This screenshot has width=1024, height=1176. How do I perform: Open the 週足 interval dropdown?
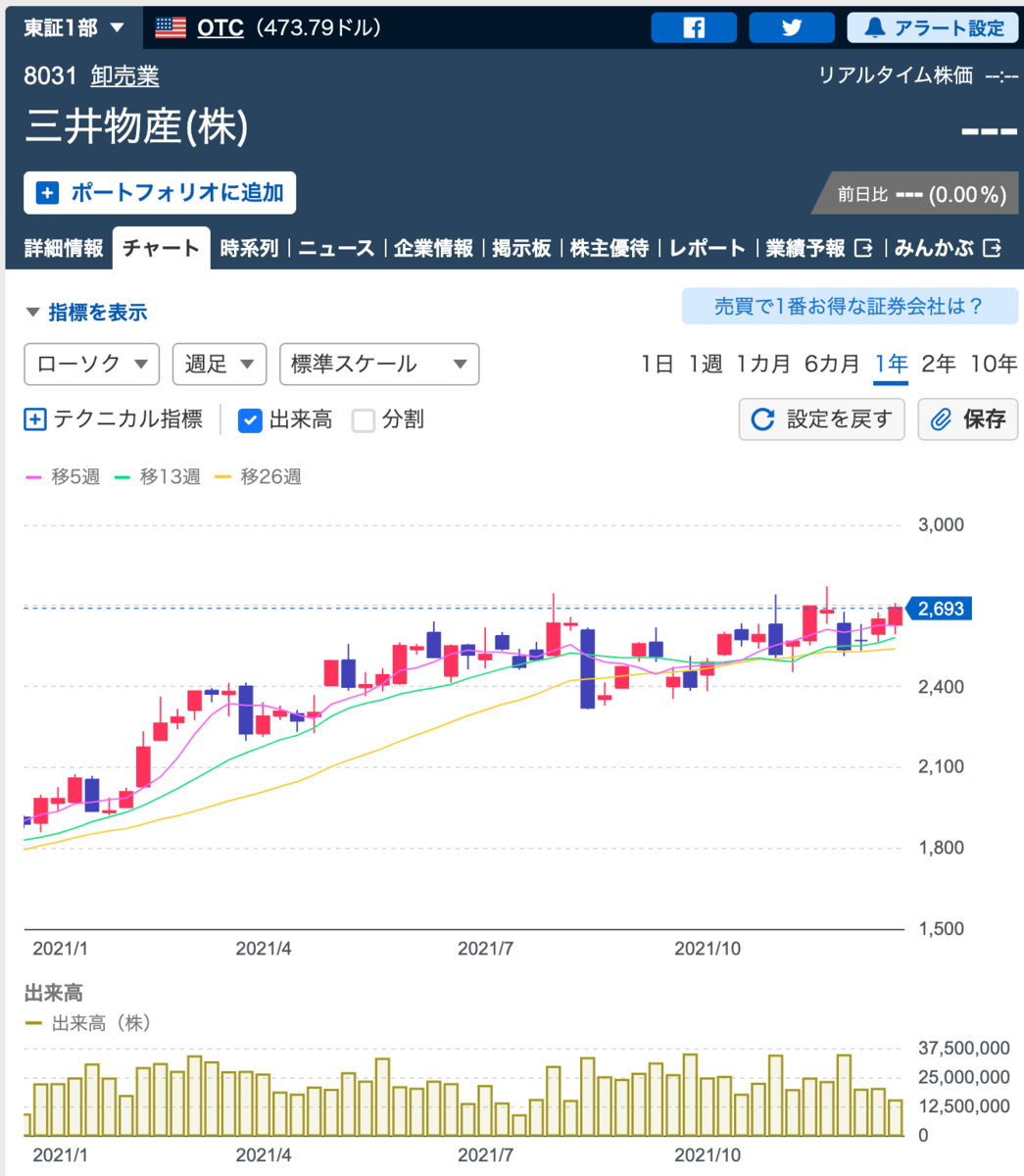click(219, 364)
